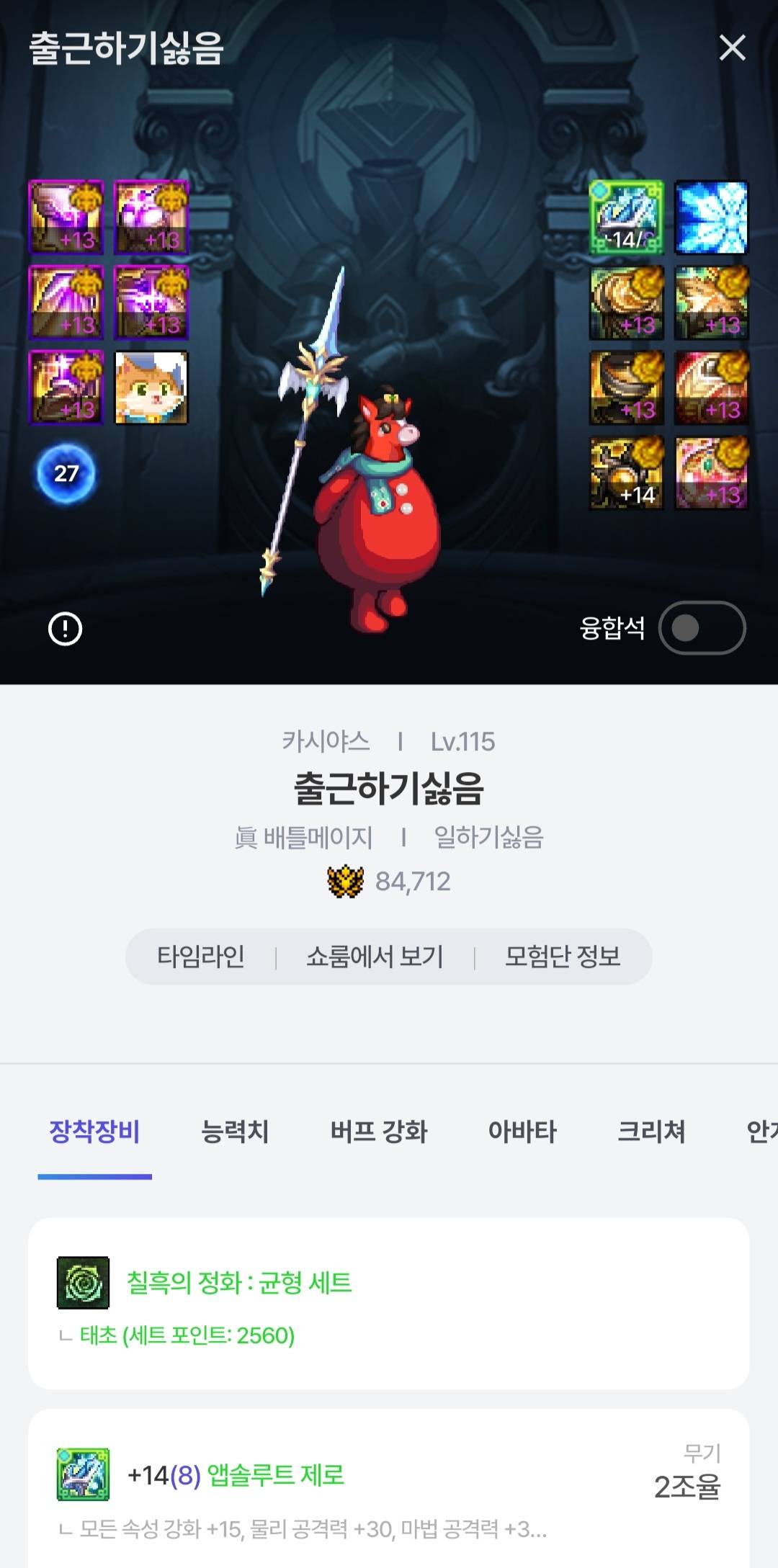Switch to the 아바타 tab
The height and width of the screenshot is (1568, 778).
(x=522, y=1132)
